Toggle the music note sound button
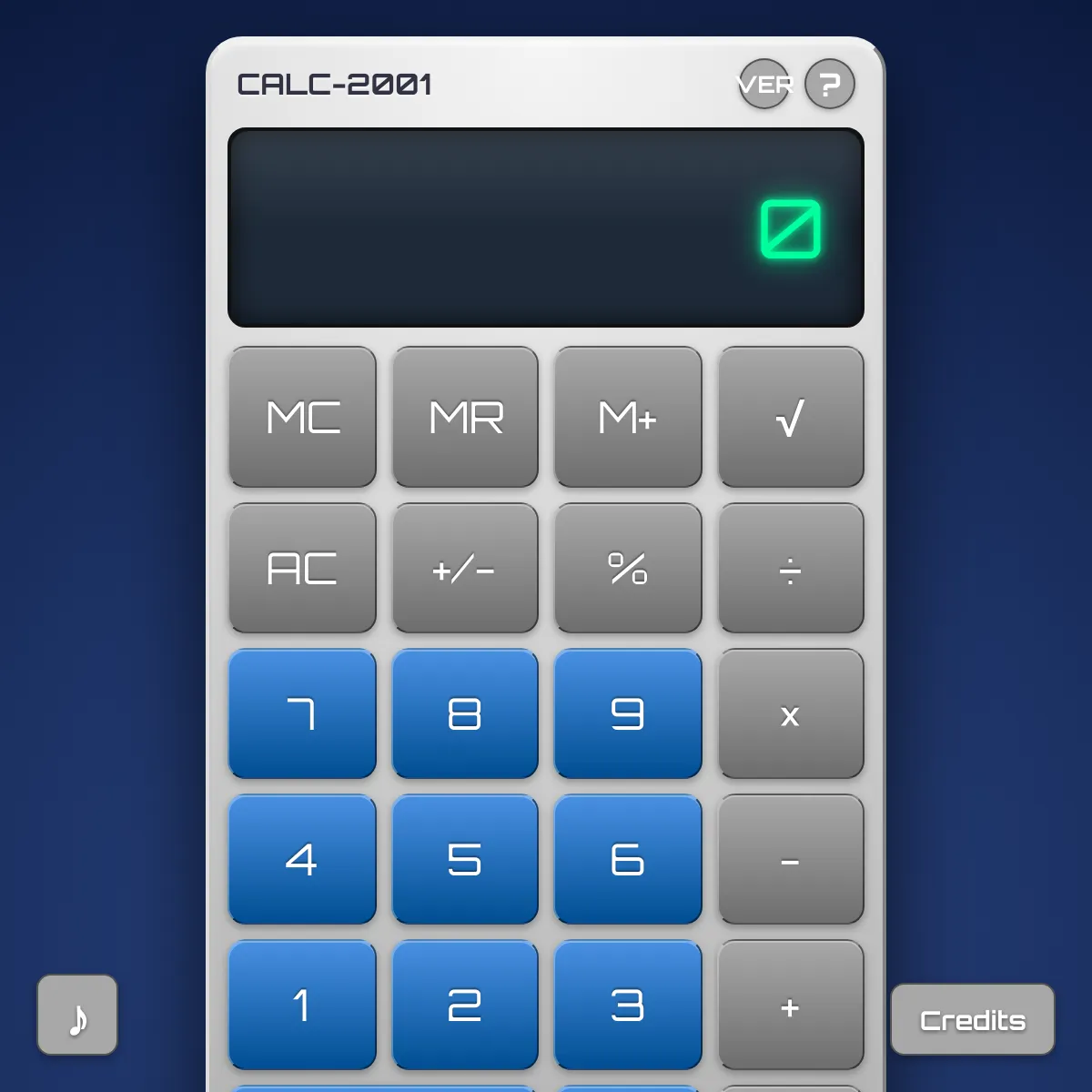The height and width of the screenshot is (1092, 1092). pyautogui.click(x=77, y=1016)
